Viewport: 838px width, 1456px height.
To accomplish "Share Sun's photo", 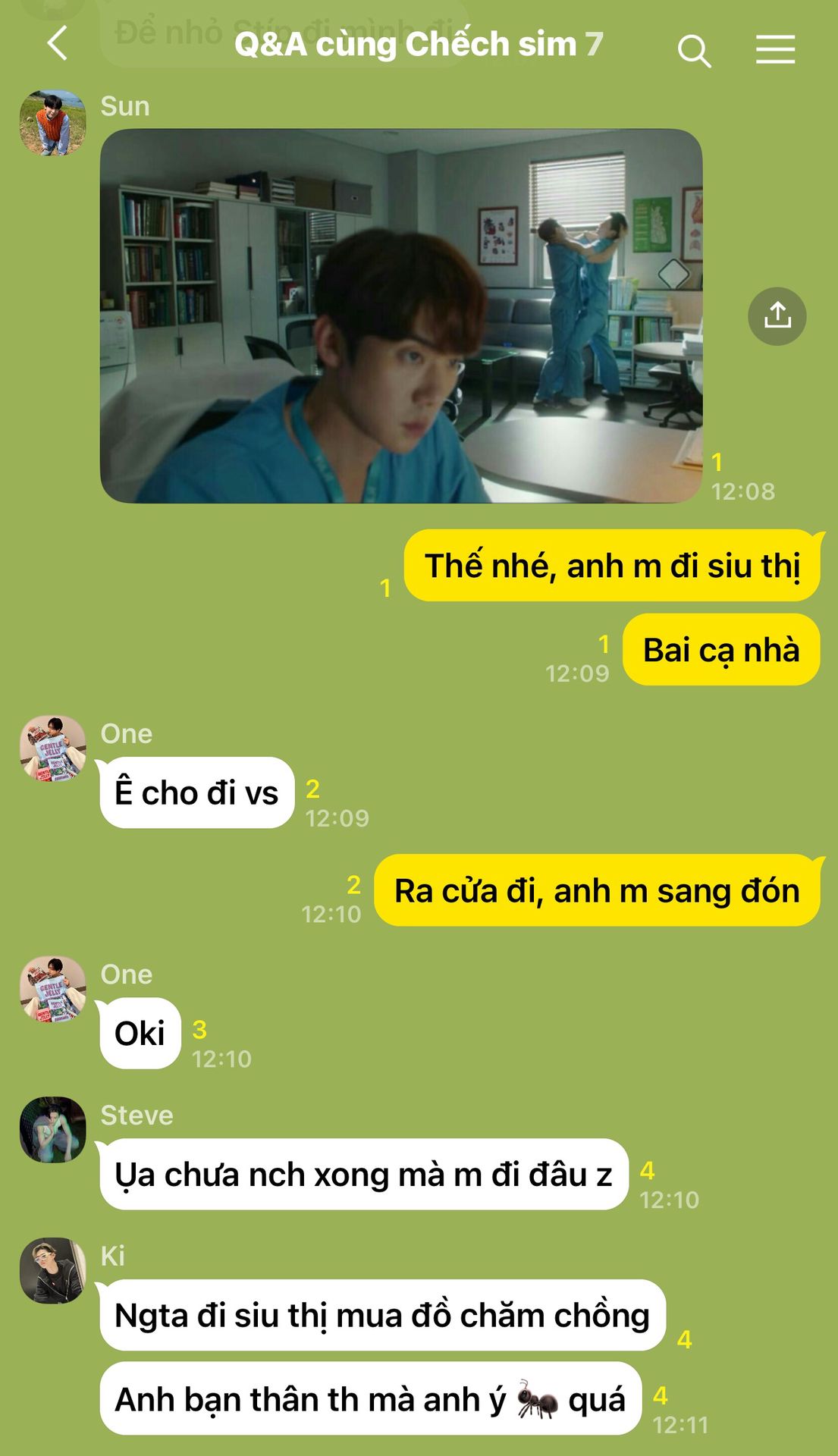I will 777,315.
